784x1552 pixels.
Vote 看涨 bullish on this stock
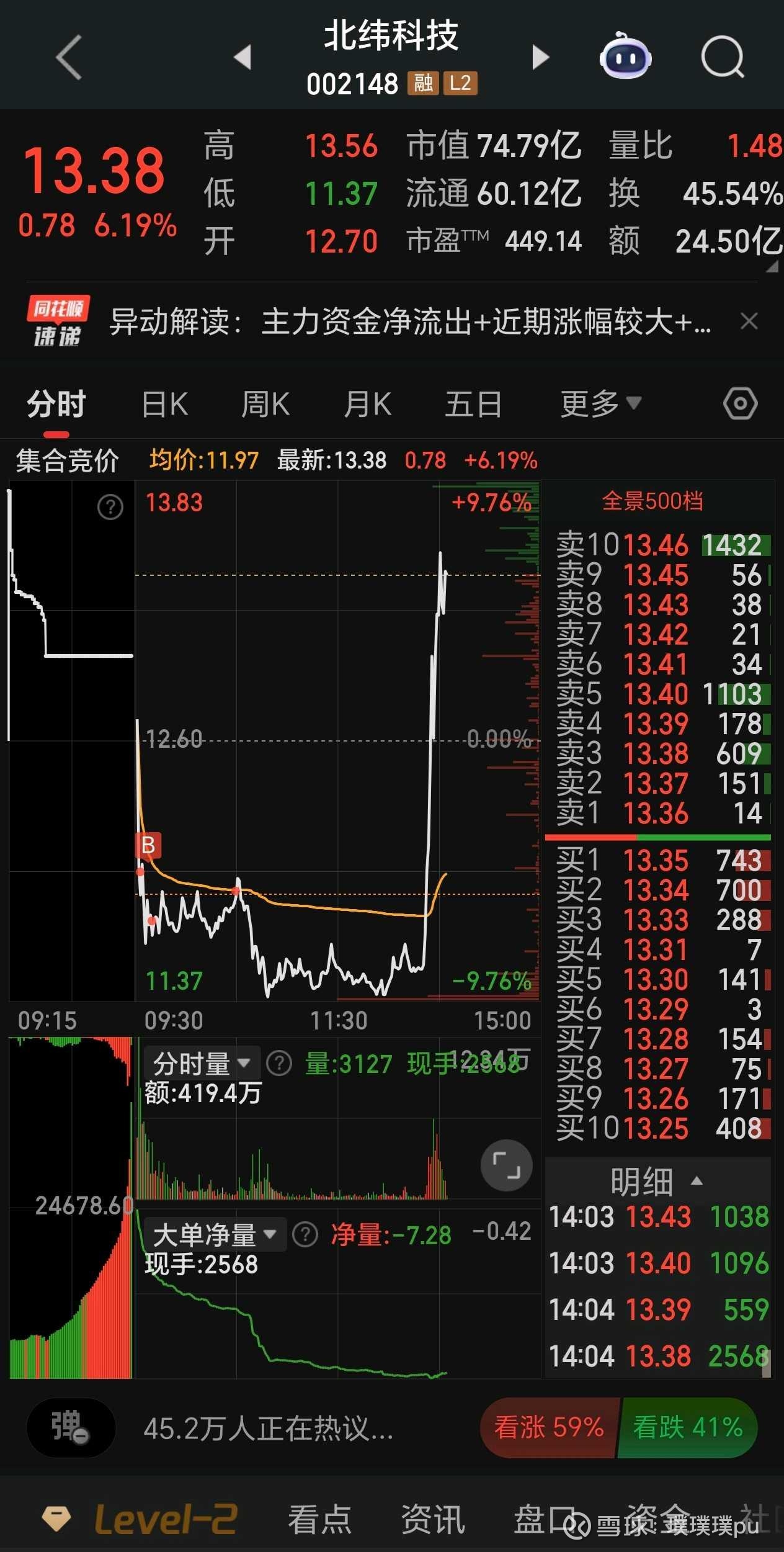coord(550,1427)
